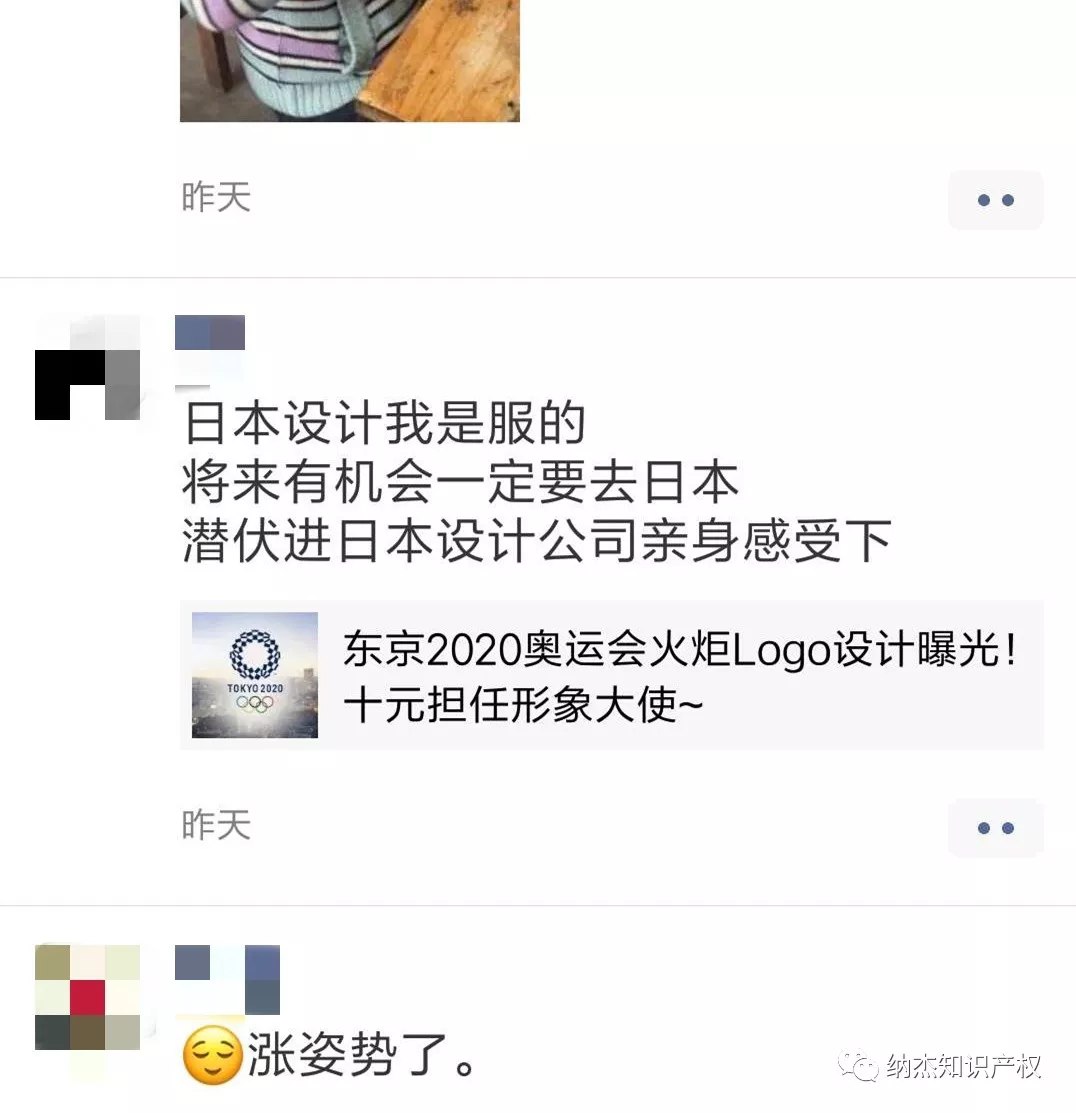Image resolution: width=1076 pixels, height=1113 pixels.
Task: Select the post text 日本设计我是服的
Action: (x=385, y=423)
